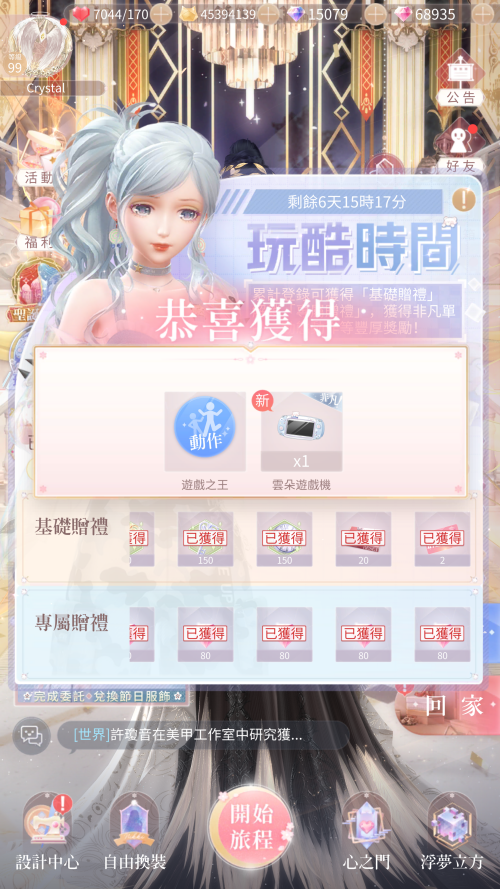Screen dimensions: 500x889
Task: Open 設計中心 design center
Action: (x=47, y=832)
